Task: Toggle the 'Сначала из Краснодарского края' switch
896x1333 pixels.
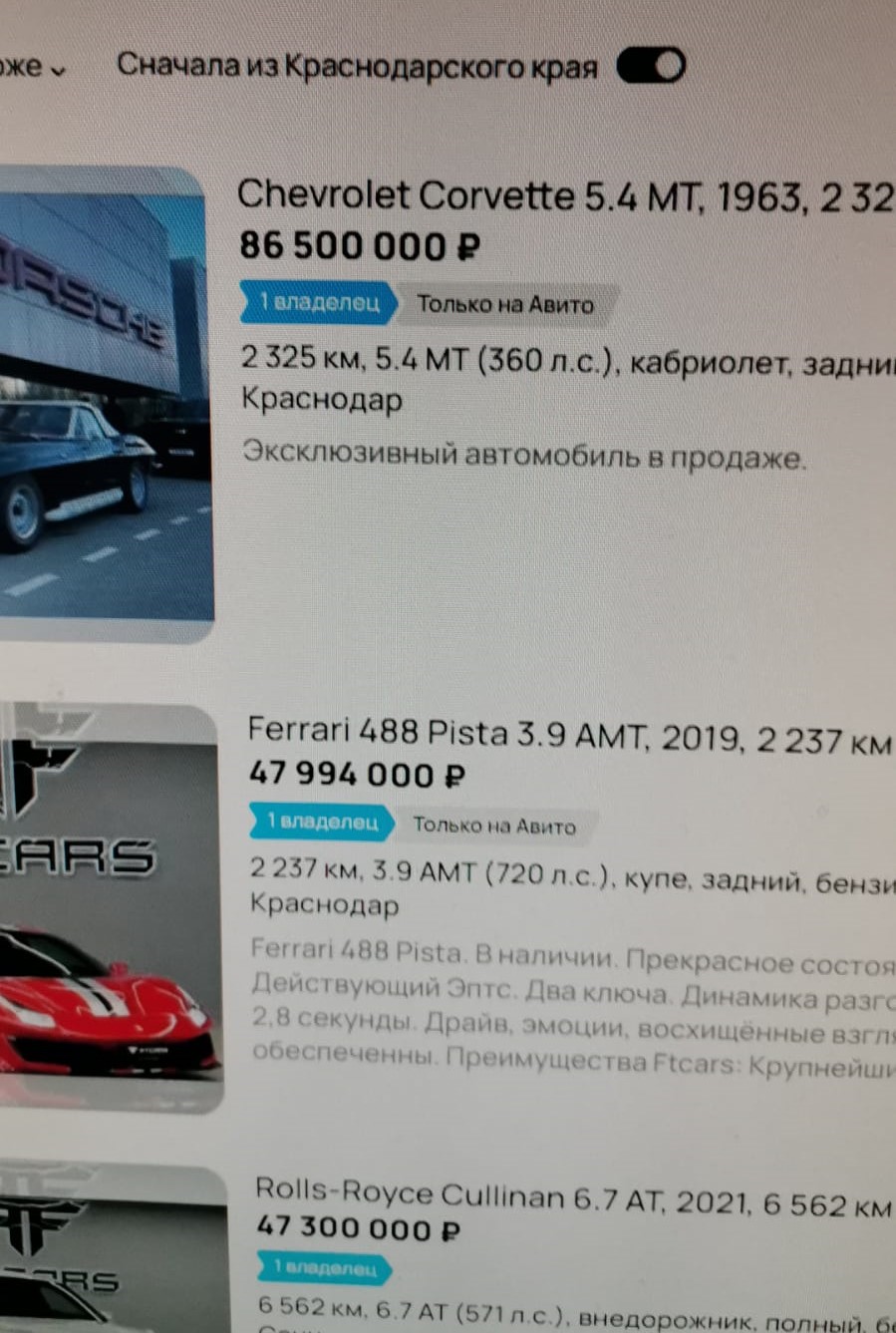Action: (651, 66)
